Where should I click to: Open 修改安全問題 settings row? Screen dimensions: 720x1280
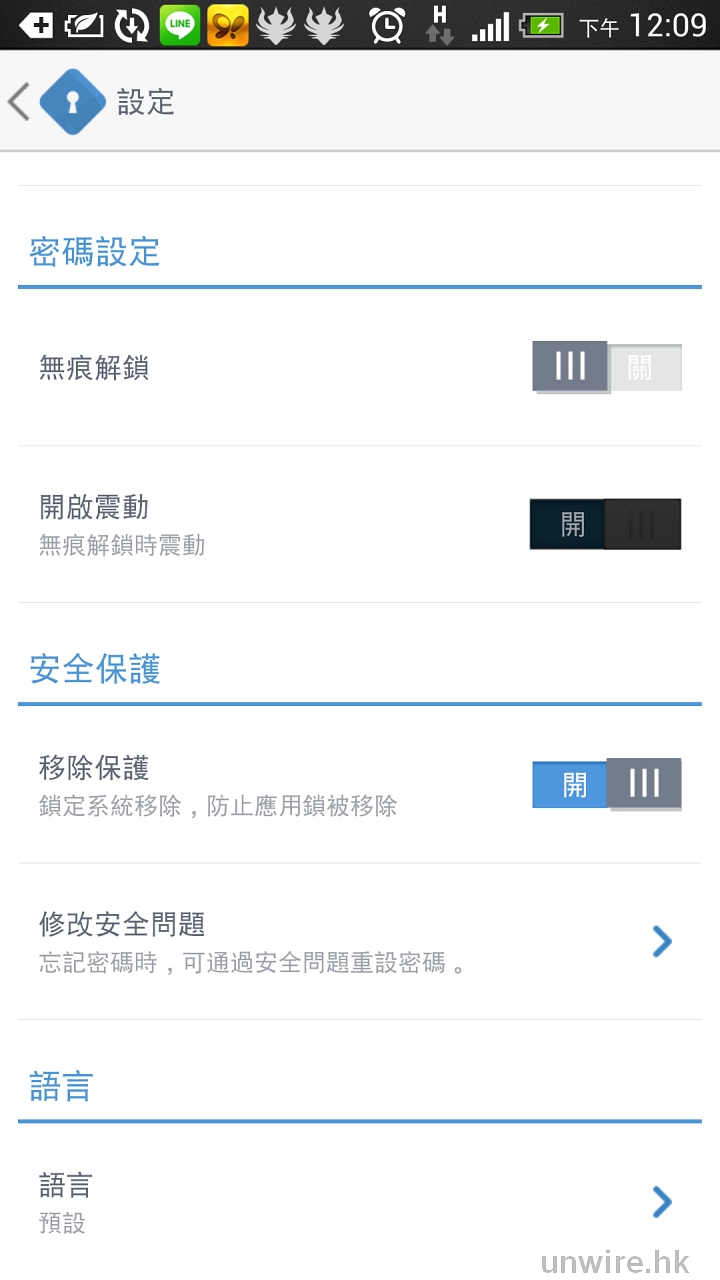tap(360, 942)
